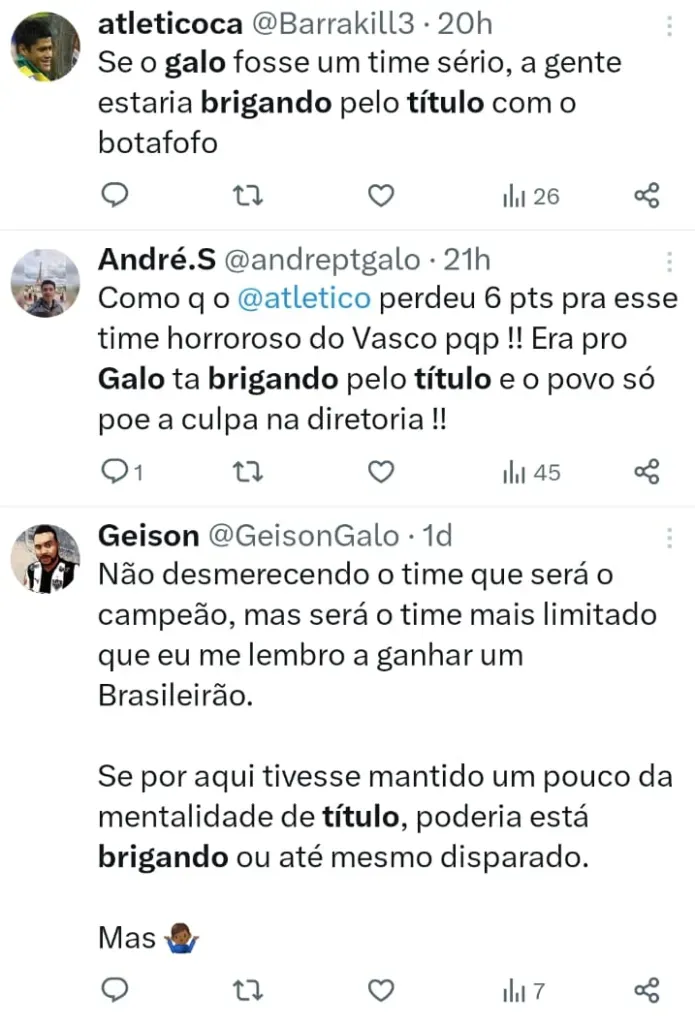
Task: Reply to André.S's tweet
Action: coord(117,472)
